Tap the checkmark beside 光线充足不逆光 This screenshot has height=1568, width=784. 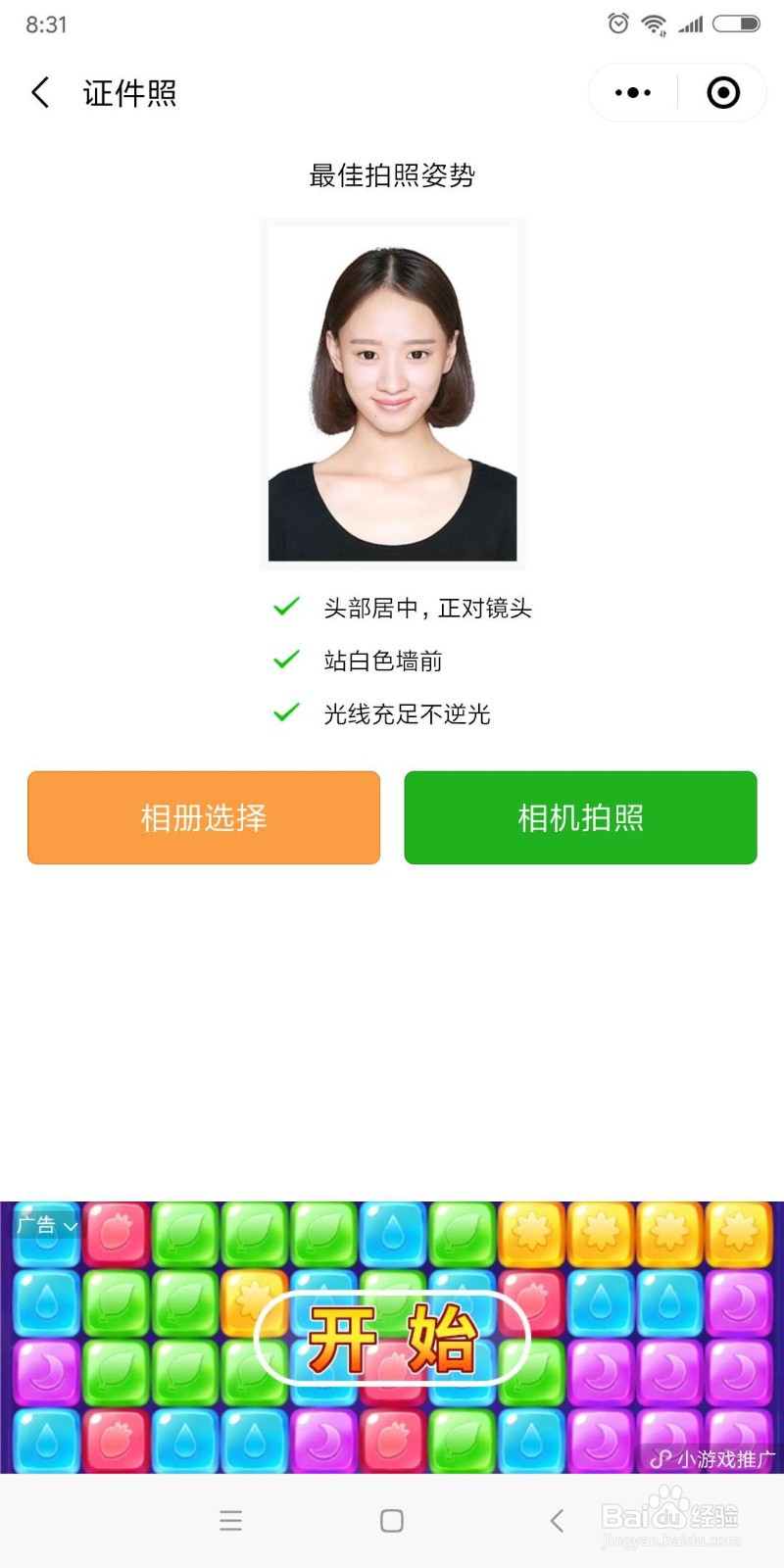click(284, 714)
